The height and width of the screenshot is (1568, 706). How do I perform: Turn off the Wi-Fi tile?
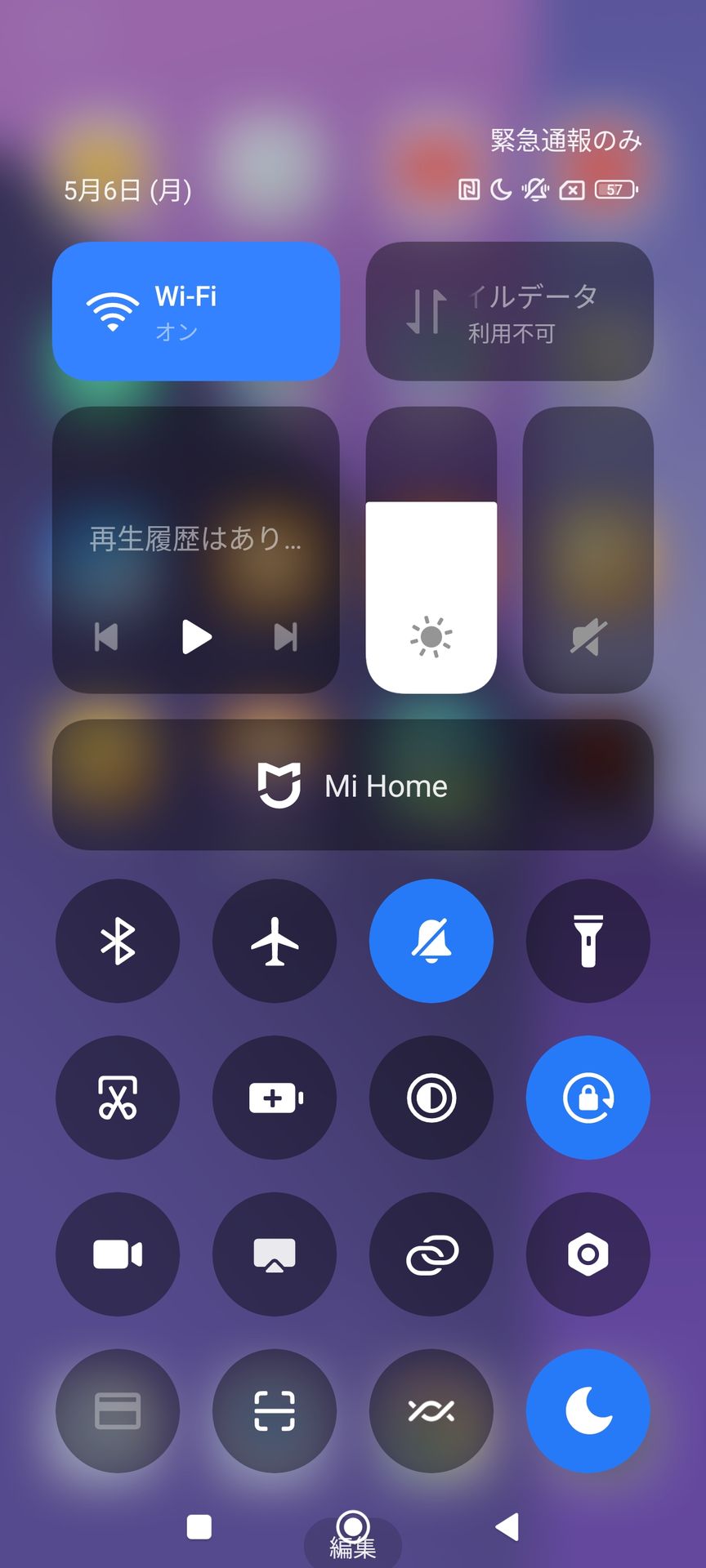pyautogui.click(x=196, y=311)
